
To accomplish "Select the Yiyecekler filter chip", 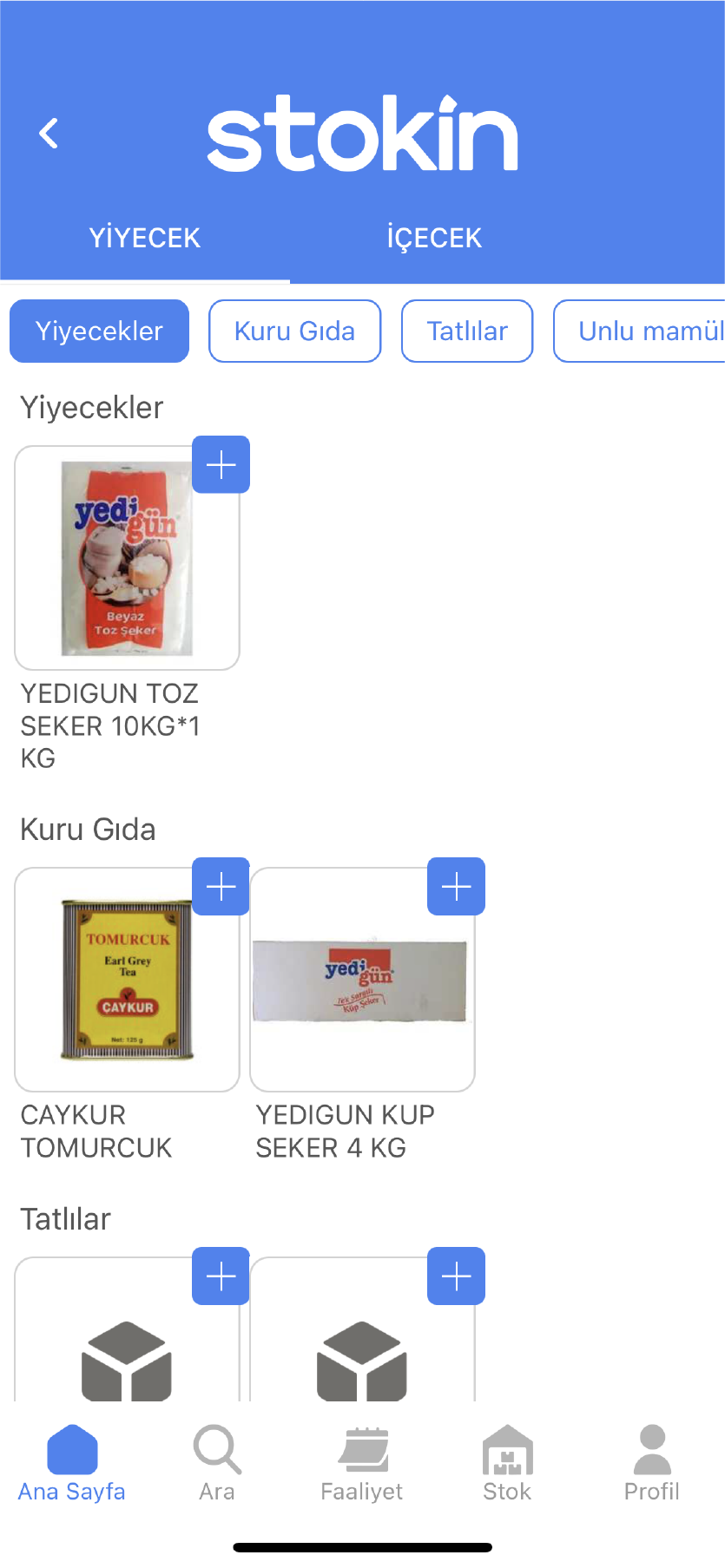I will [100, 331].
